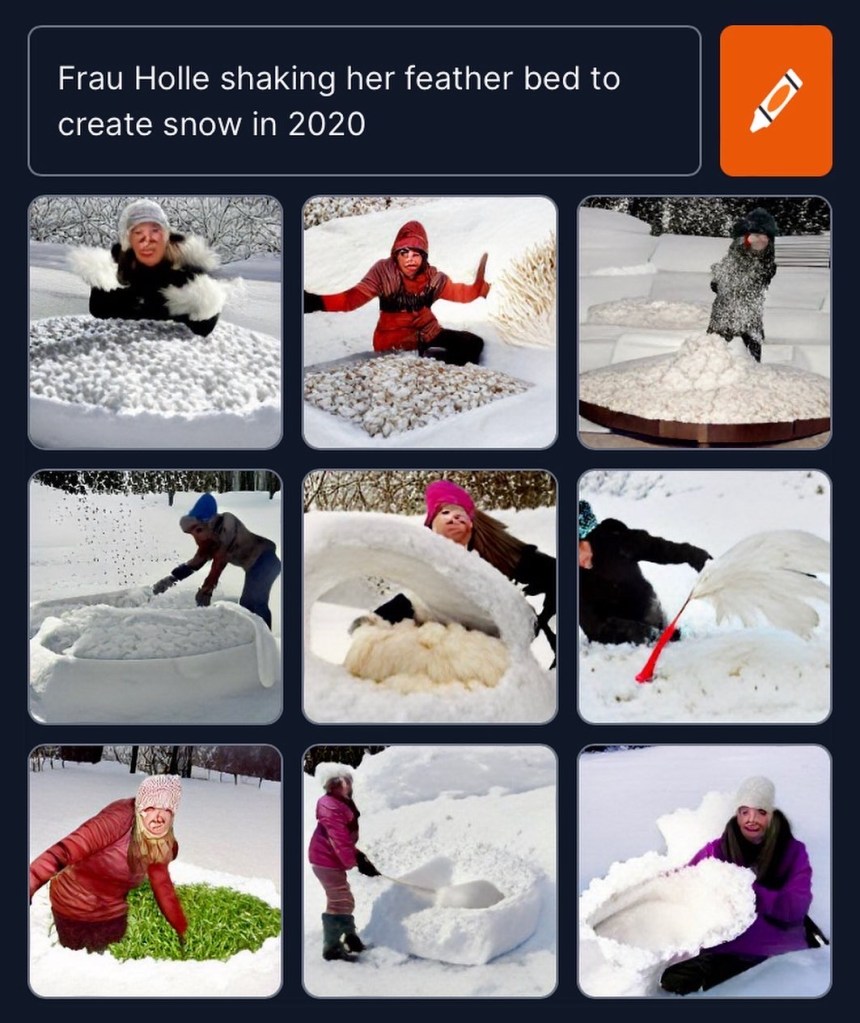Screen dimensions: 860x1023
Task: Tap the orange crayon generate button
Action: [776, 101]
